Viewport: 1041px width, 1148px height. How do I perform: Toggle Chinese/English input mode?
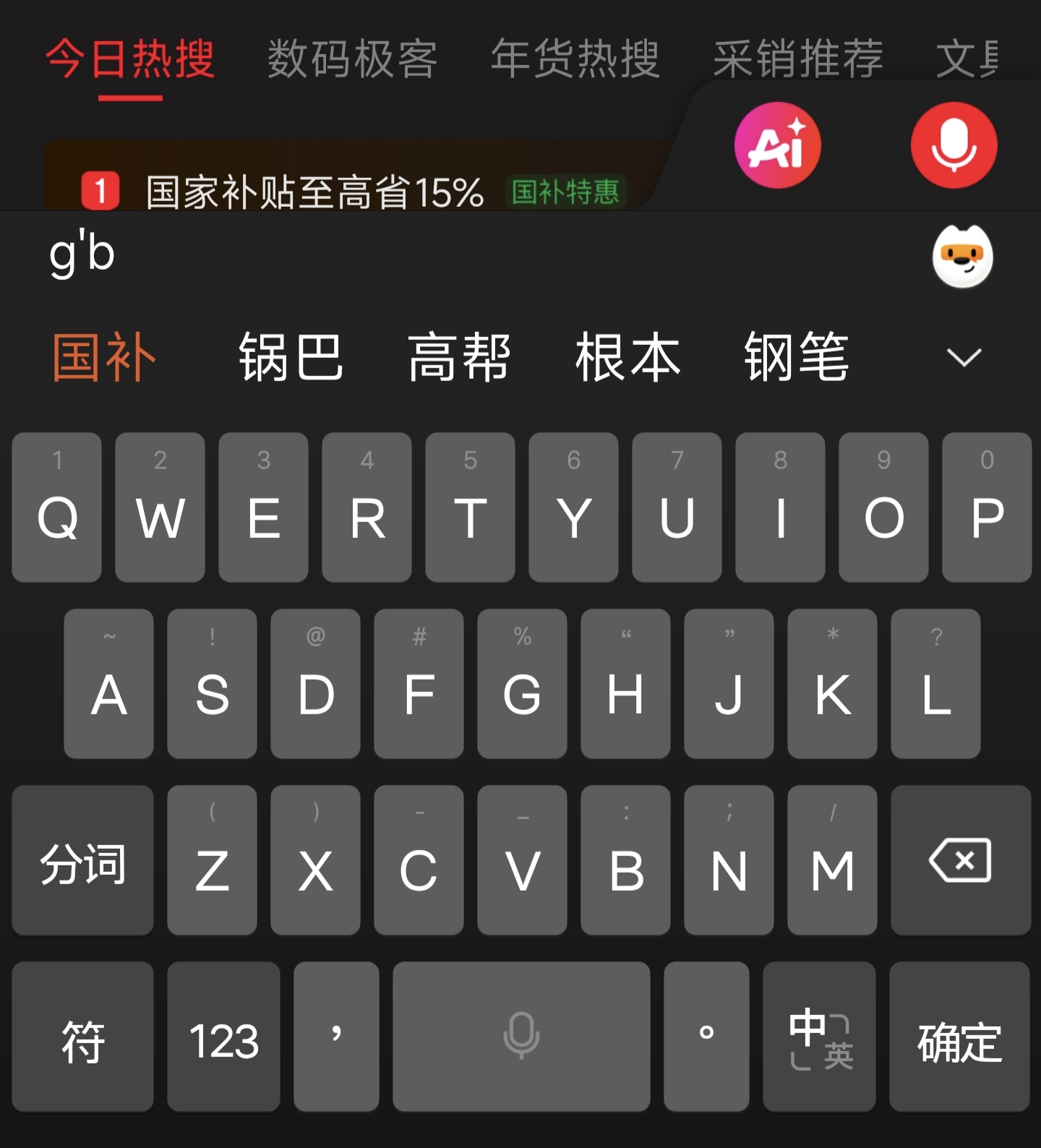(819, 1037)
